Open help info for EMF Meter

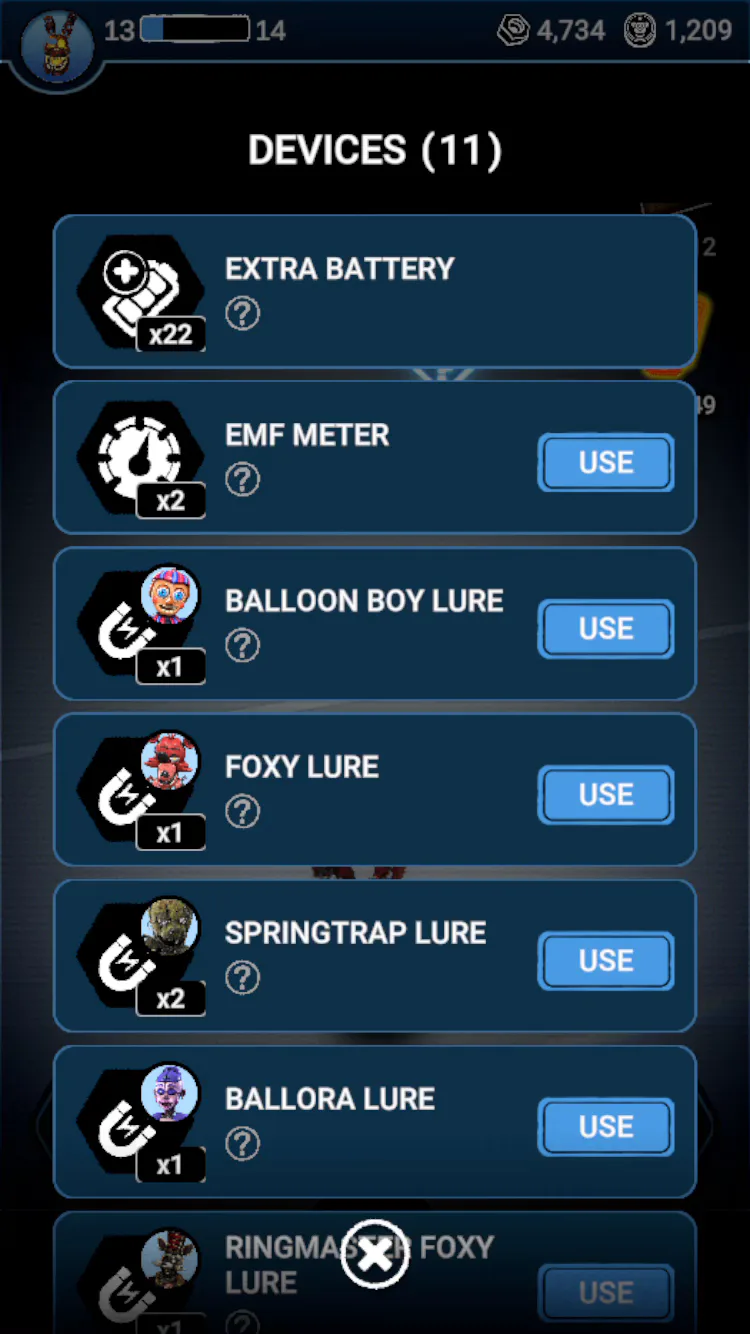pos(242,480)
